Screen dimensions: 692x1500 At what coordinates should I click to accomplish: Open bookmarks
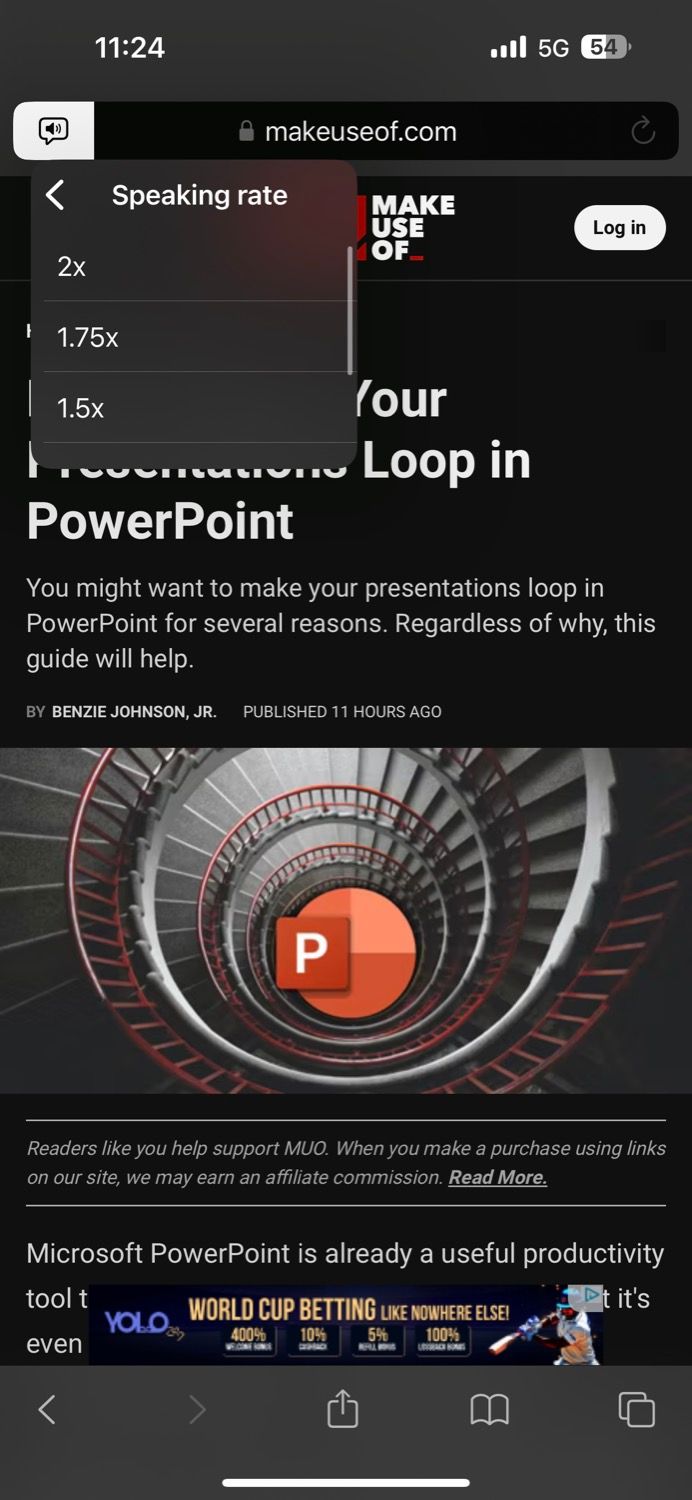[x=489, y=1410]
